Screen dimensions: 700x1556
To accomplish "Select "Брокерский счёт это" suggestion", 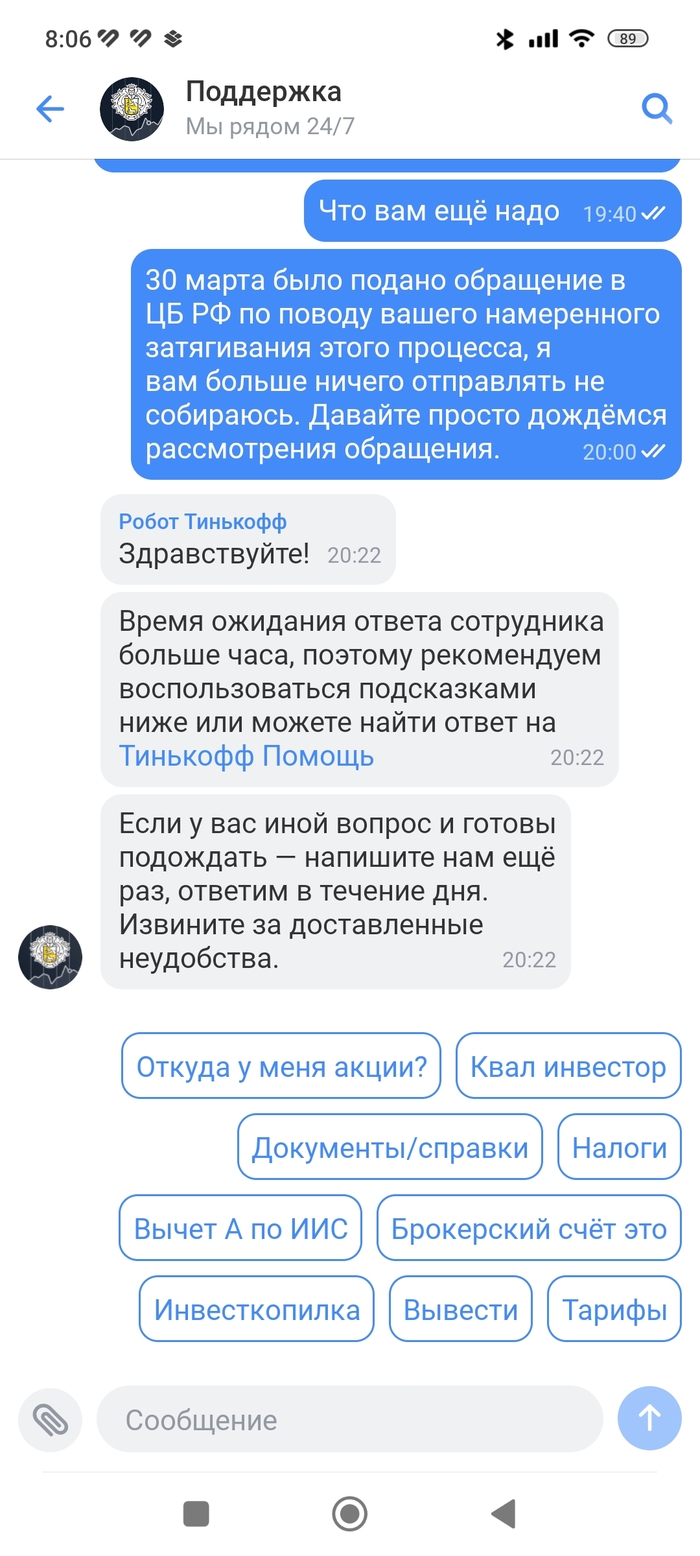I will [x=529, y=1228].
